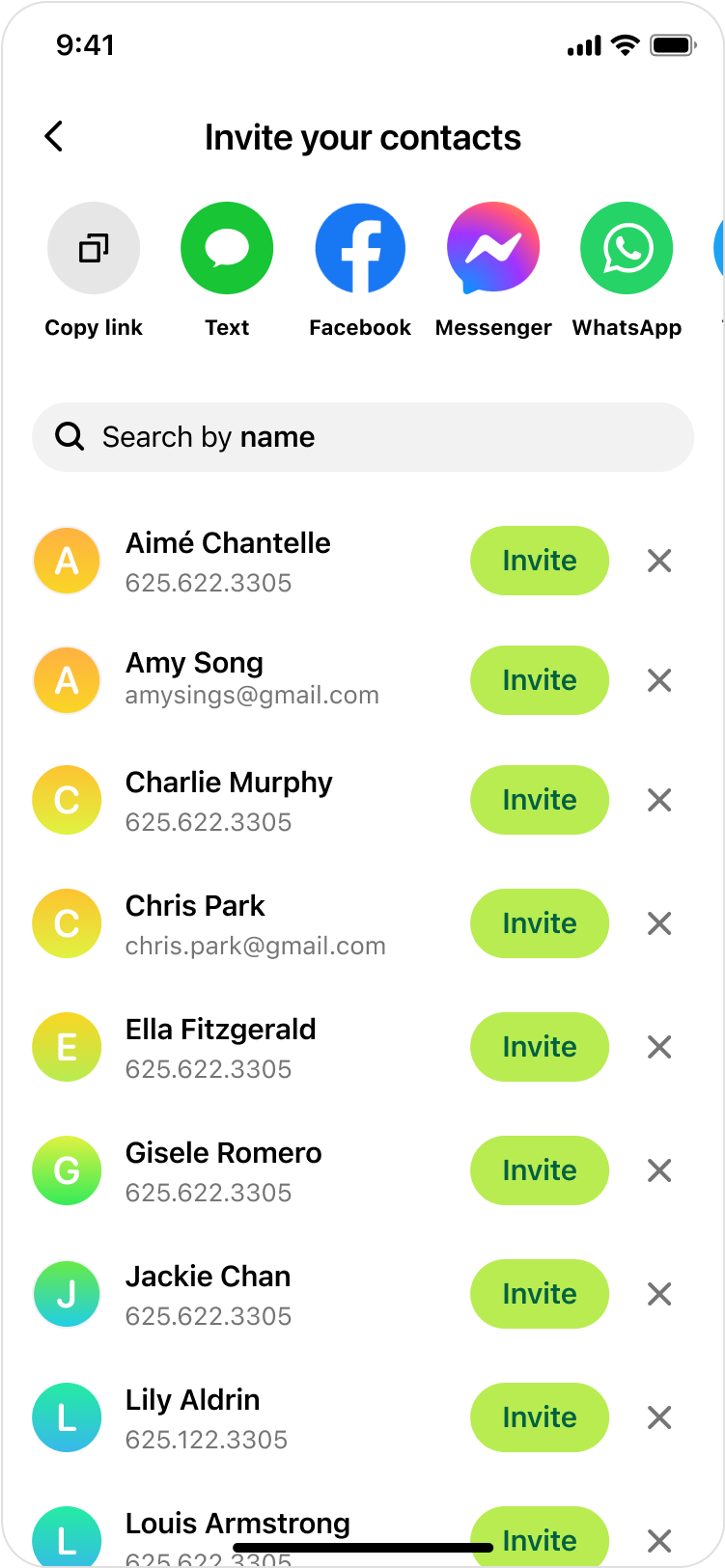Copy the invite link
Image resolution: width=725 pixels, height=1568 pixels.
pyautogui.click(x=94, y=249)
